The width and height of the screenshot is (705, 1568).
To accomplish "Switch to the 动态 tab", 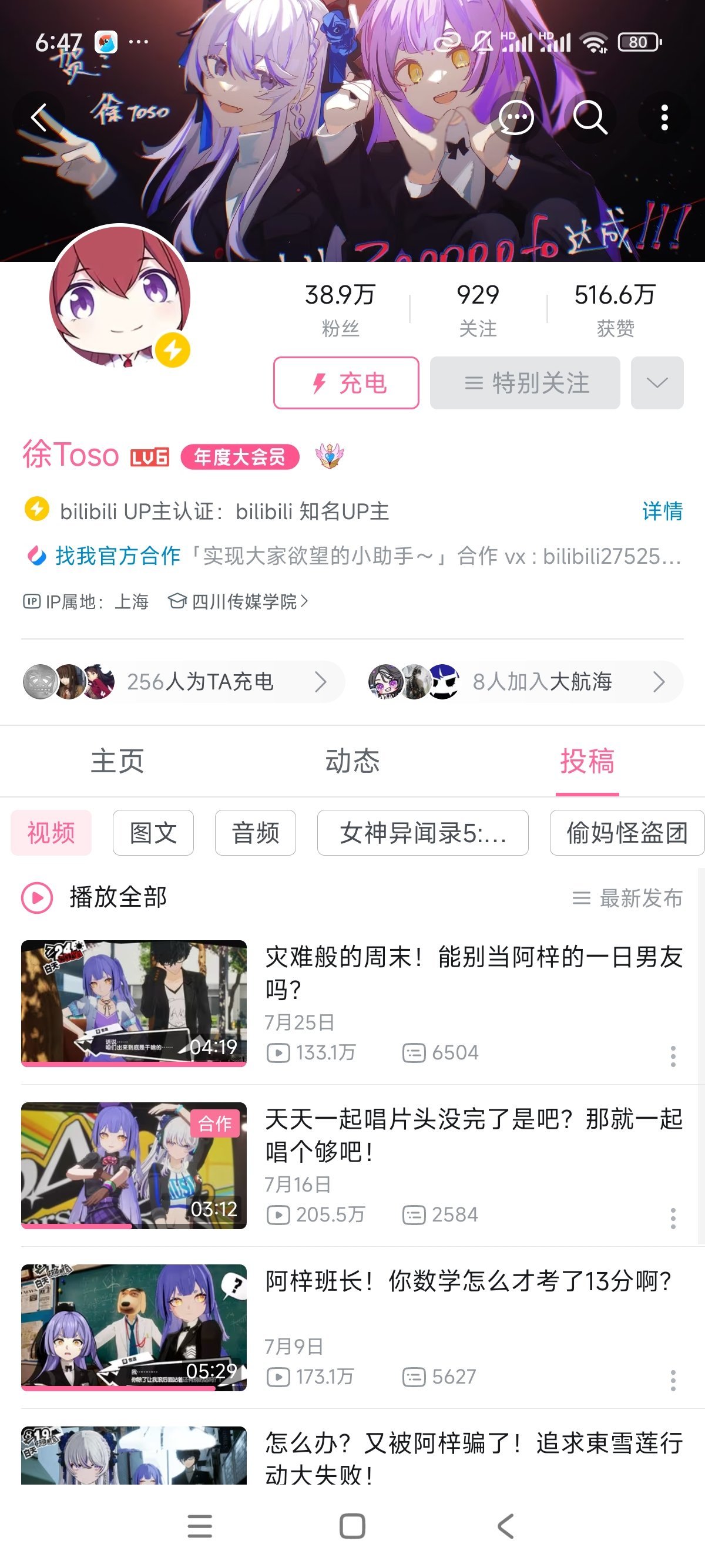I will [352, 761].
